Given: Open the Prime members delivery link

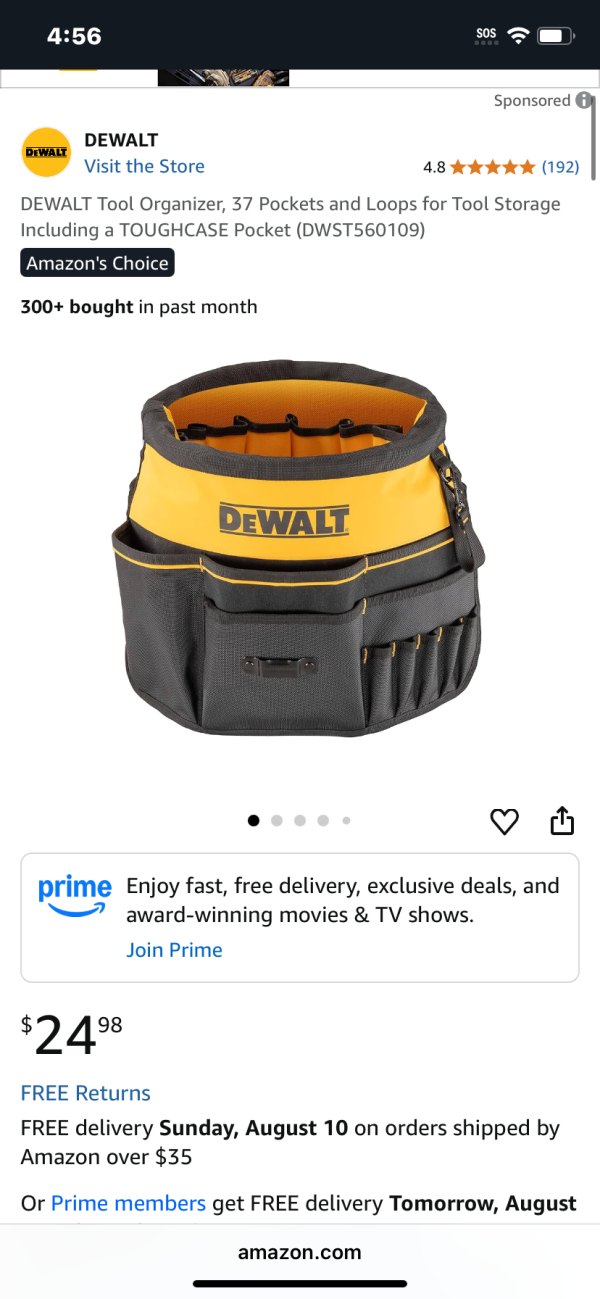Looking at the screenshot, I should (x=128, y=1203).
